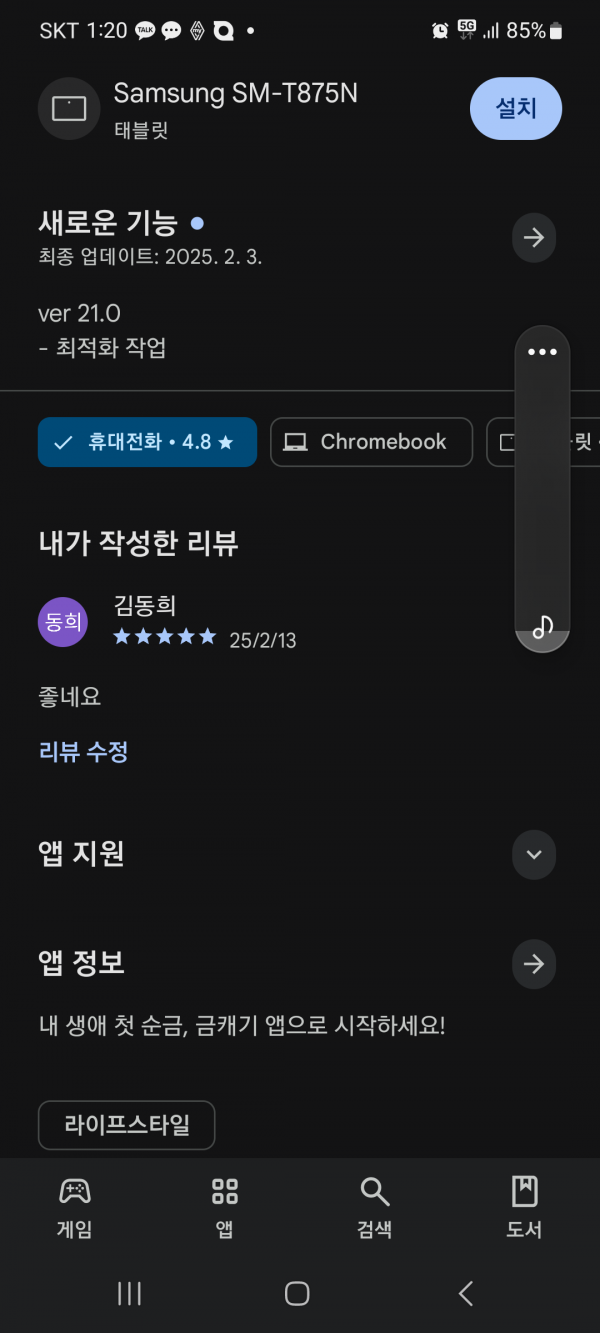Tap the 라이프스타일 category chip
Image resolution: width=600 pixels, height=1333 pixels.
tap(127, 1125)
